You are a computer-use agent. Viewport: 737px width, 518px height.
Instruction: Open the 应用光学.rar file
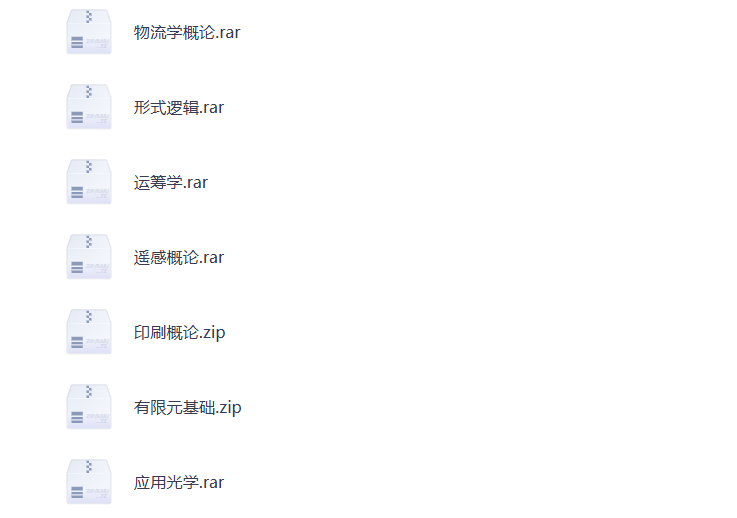pyautogui.click(x=179, y=482)
